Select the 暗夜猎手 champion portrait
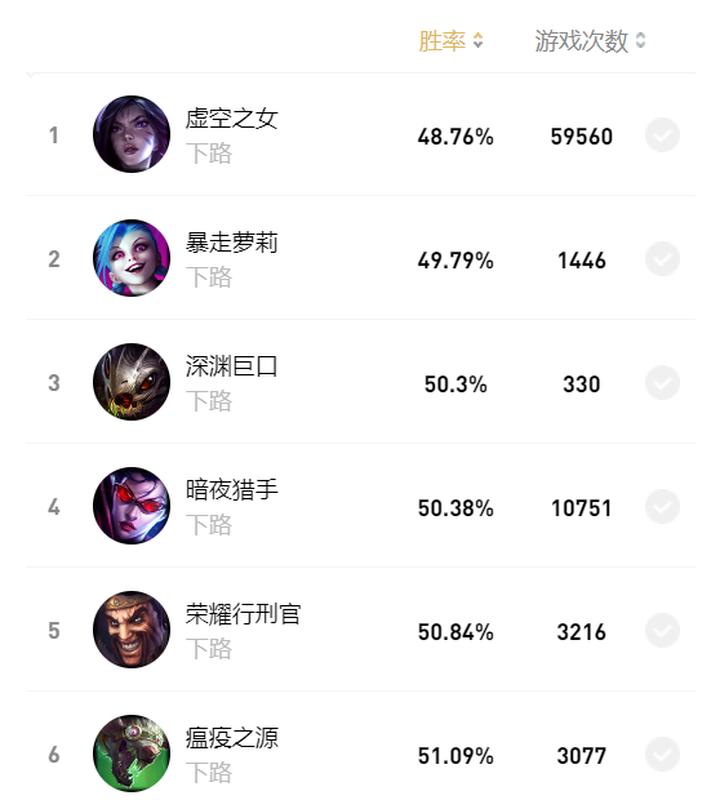The width and height of the screenshot is (720, 809). 131,506
